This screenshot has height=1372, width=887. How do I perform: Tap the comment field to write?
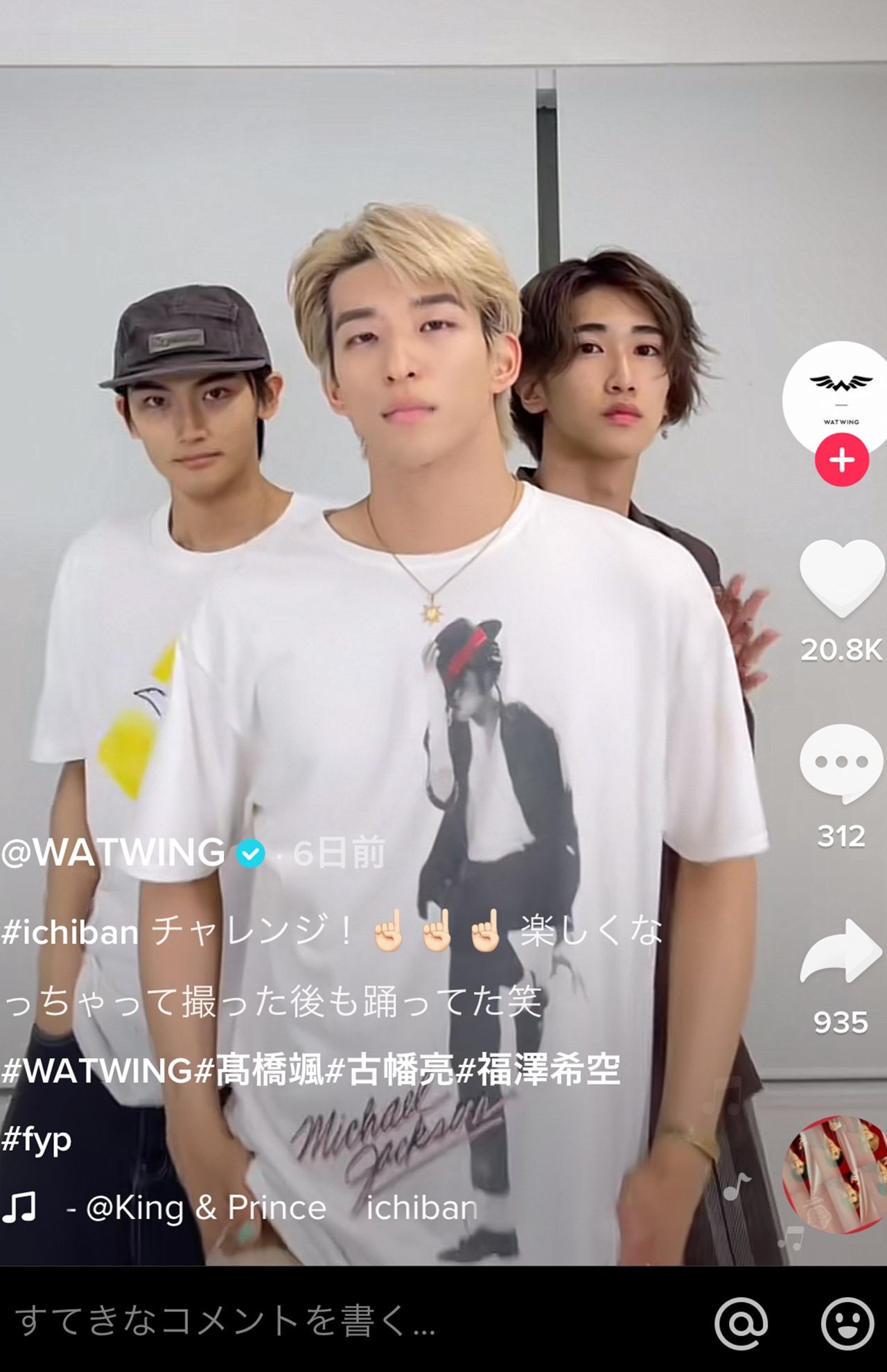[346, 1321]
